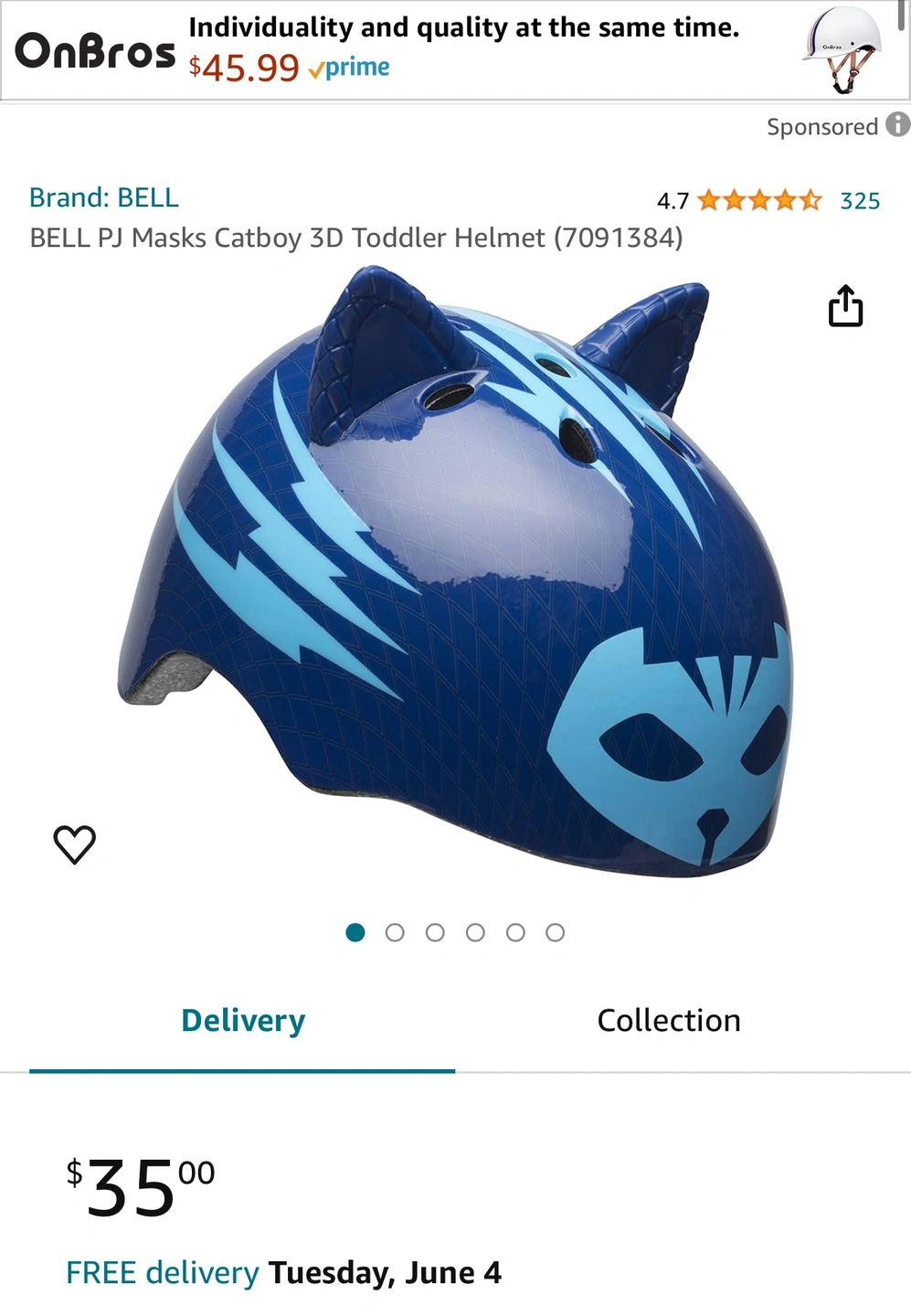The width and height of the screenshot is (911, 1316).
Task: Open the helmet product image
Action: [457, 576]
